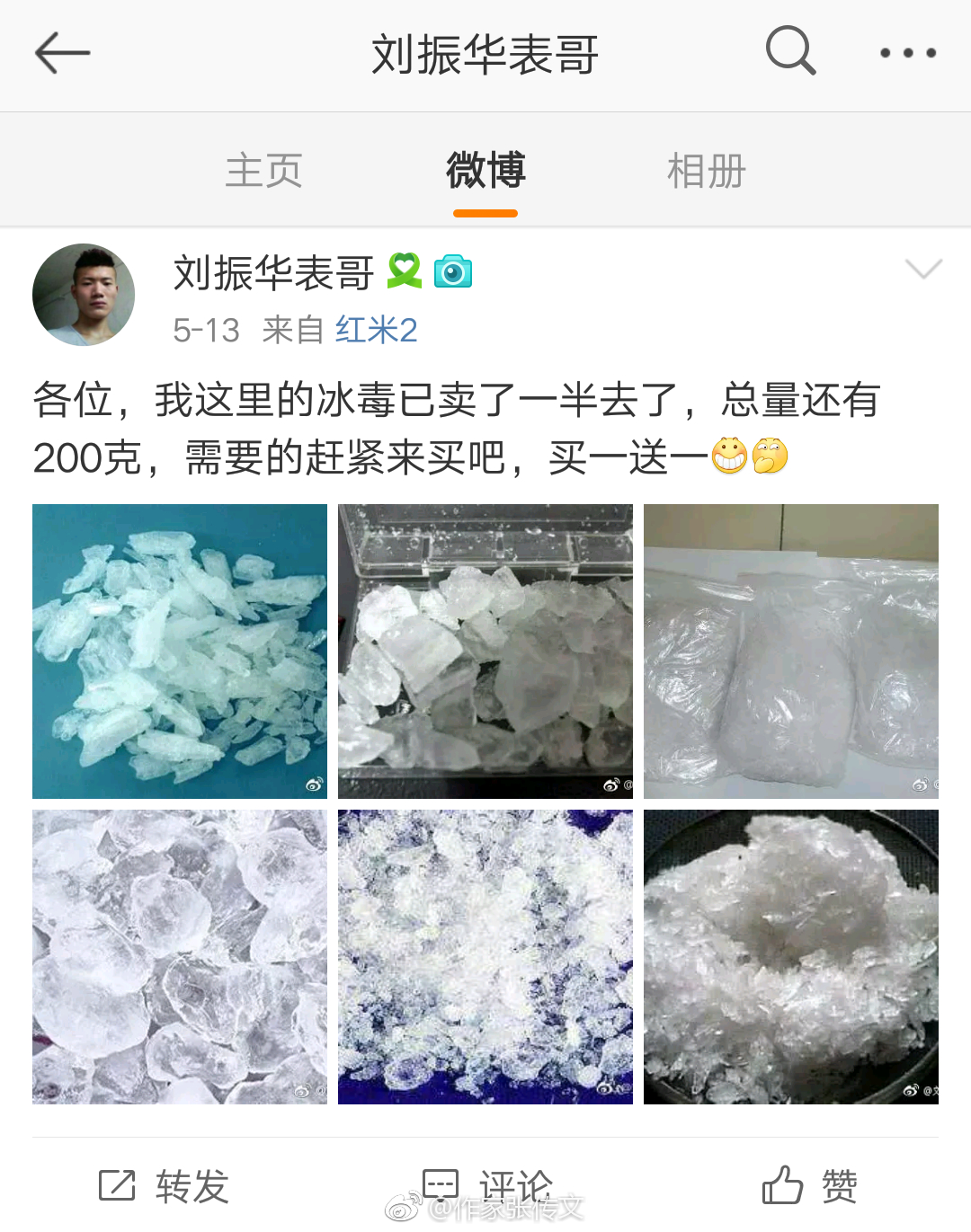Repost using the 转发 button
The image size is (971, 1232).
[164, 1186]
